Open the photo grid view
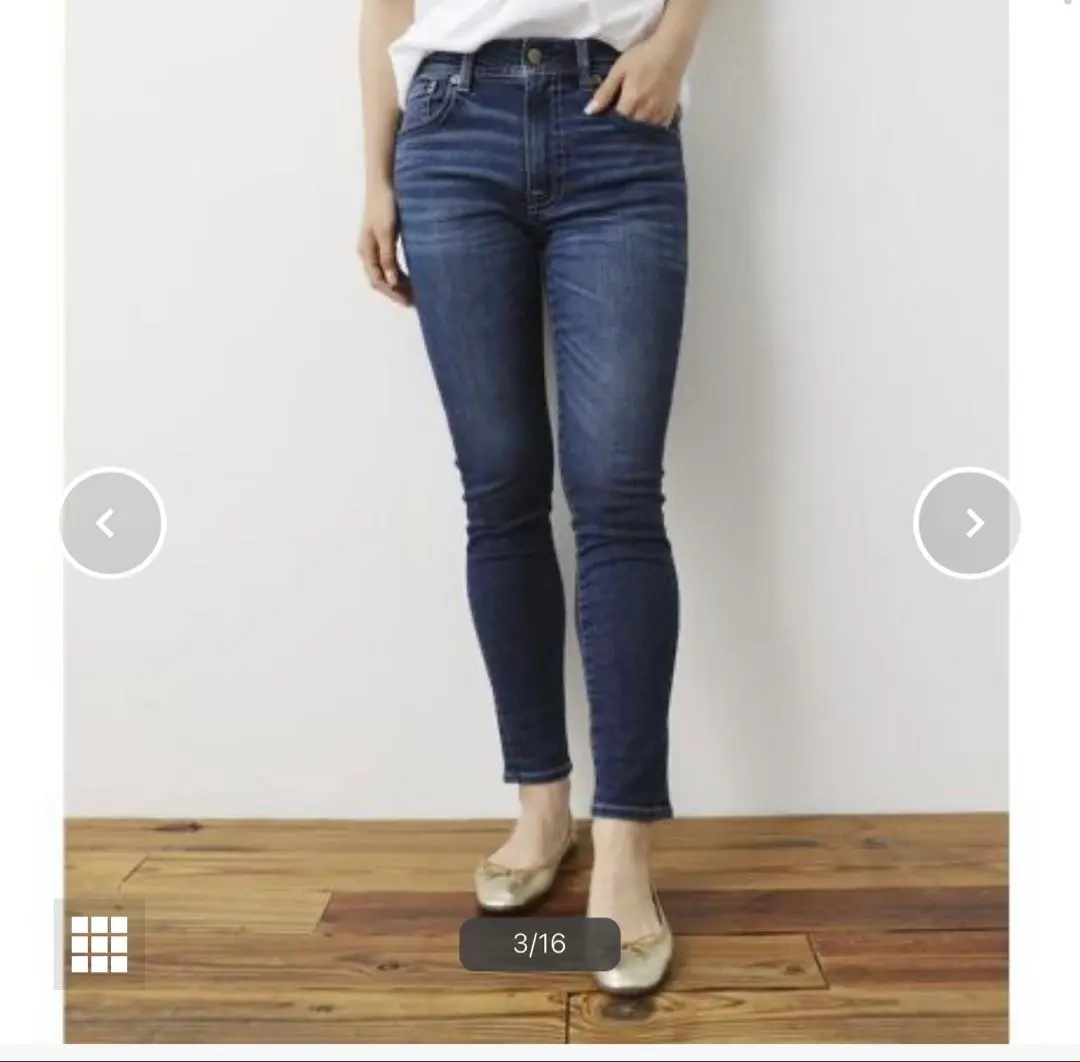This screenshot has height=1062, width=1080. click(99, 943)
